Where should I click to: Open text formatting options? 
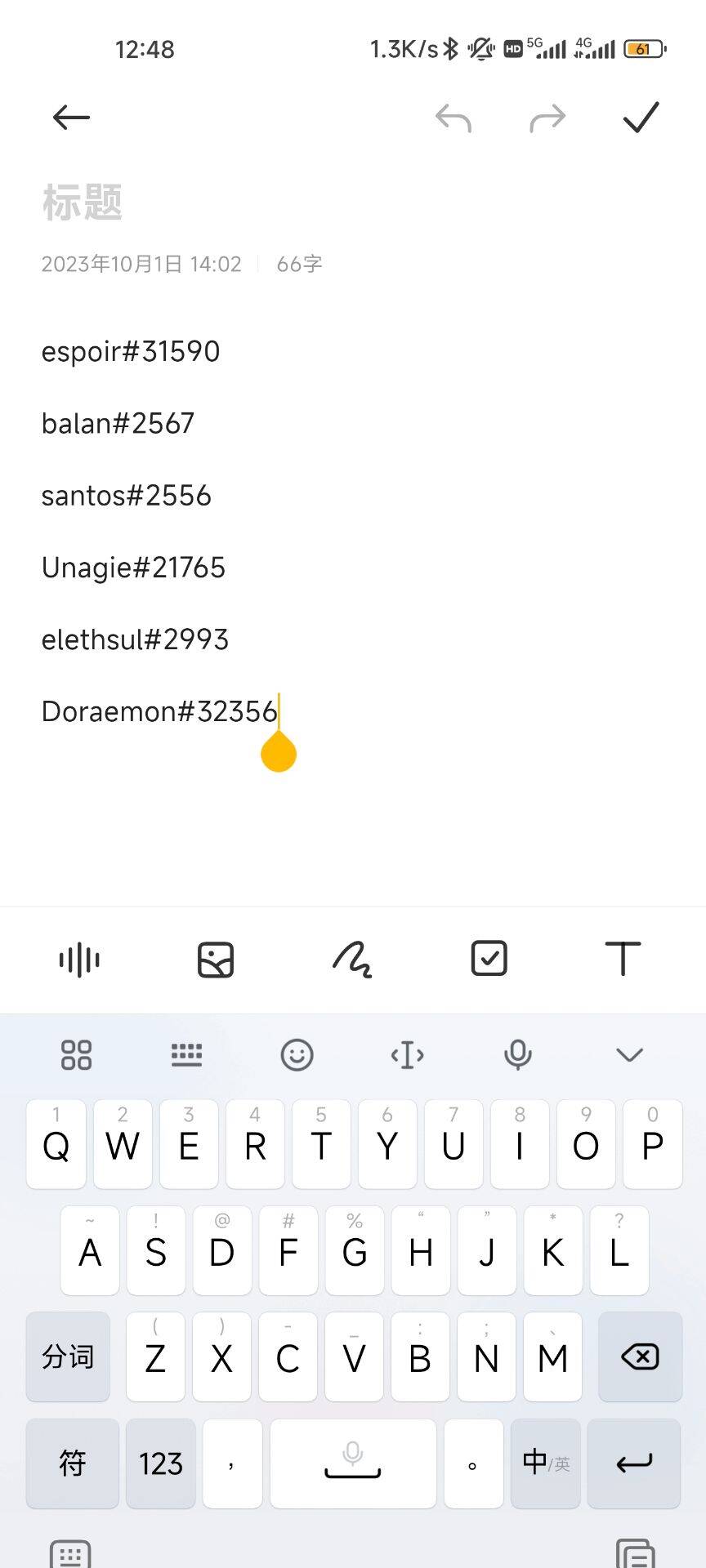(x=623, y=959)
